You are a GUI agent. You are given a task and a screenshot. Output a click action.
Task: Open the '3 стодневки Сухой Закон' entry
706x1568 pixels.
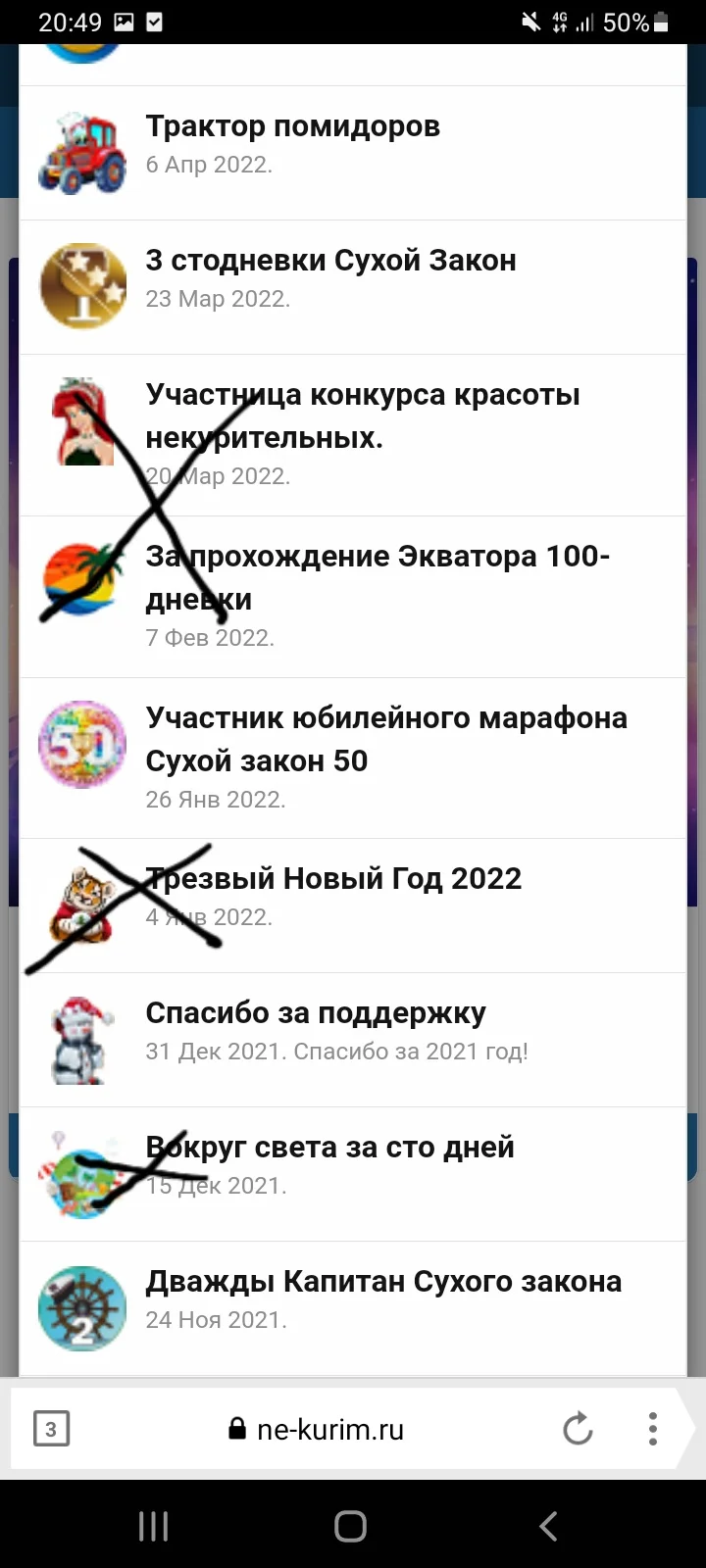[330, 260]
